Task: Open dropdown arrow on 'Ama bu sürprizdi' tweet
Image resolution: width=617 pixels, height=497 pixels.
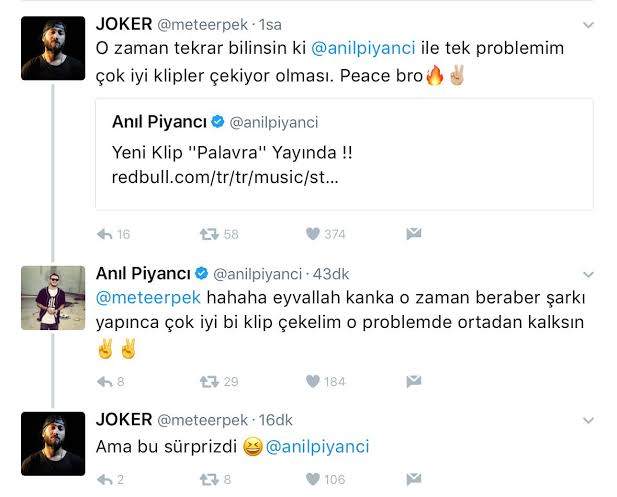Action: (589, 421)
